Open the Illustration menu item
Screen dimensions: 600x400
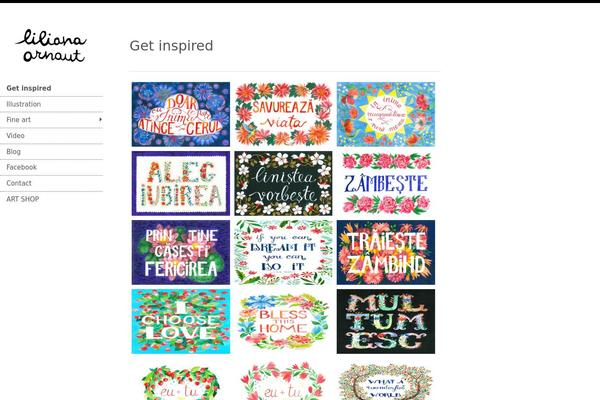pos(24,104)
